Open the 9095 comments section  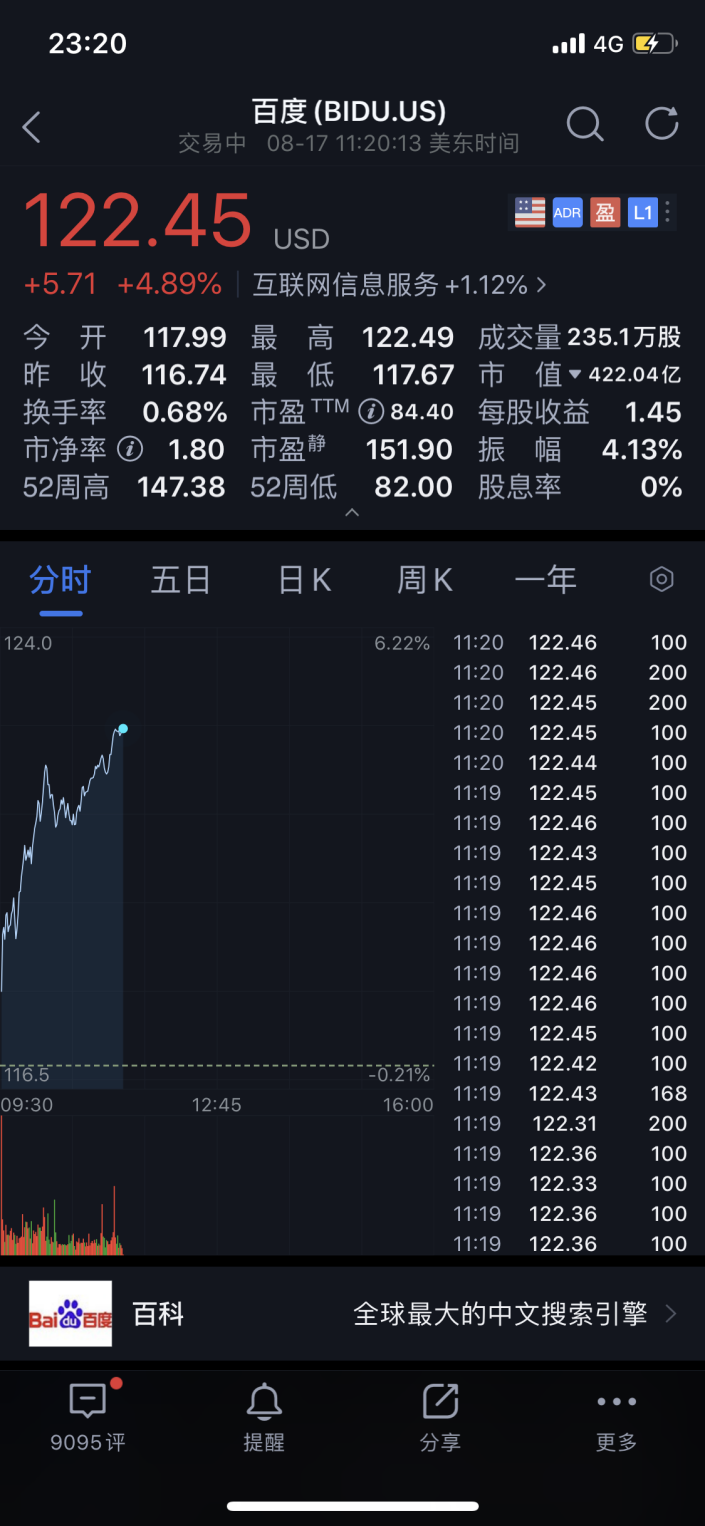[88, 1418]
